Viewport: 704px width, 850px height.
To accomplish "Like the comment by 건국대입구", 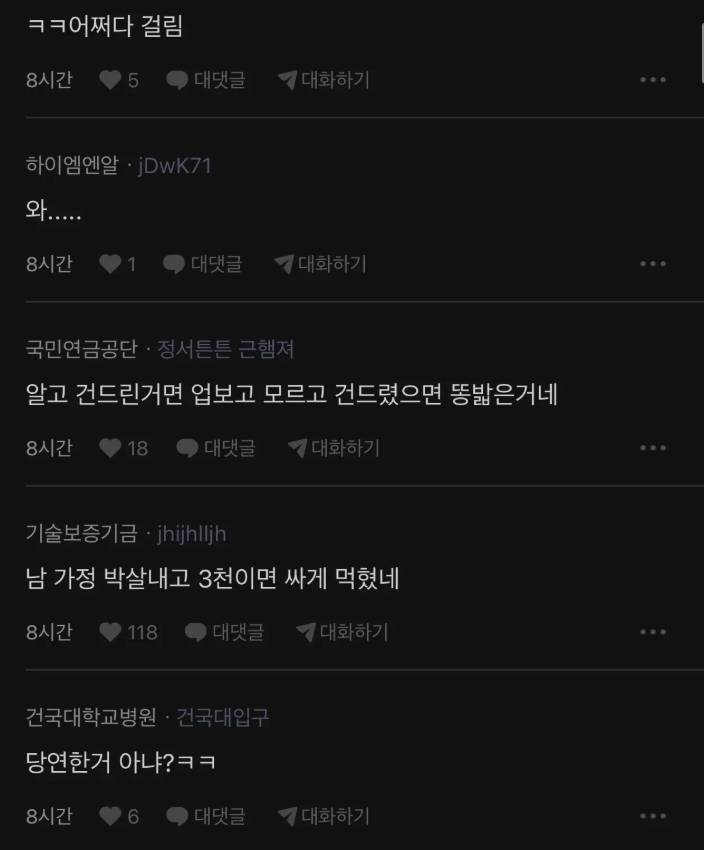I will click(110, 816).
